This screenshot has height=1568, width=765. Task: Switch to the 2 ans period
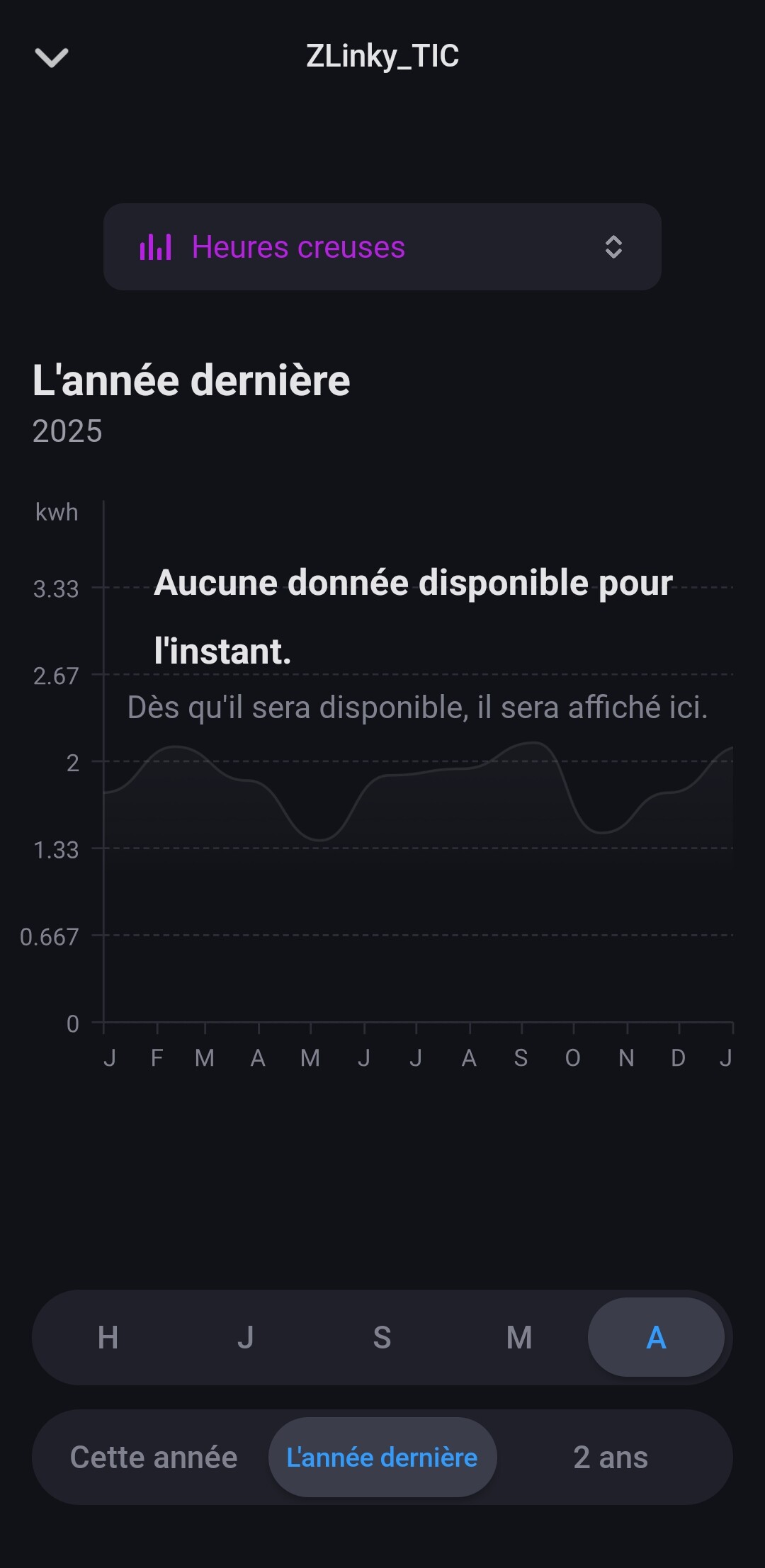click(611, 1458)
